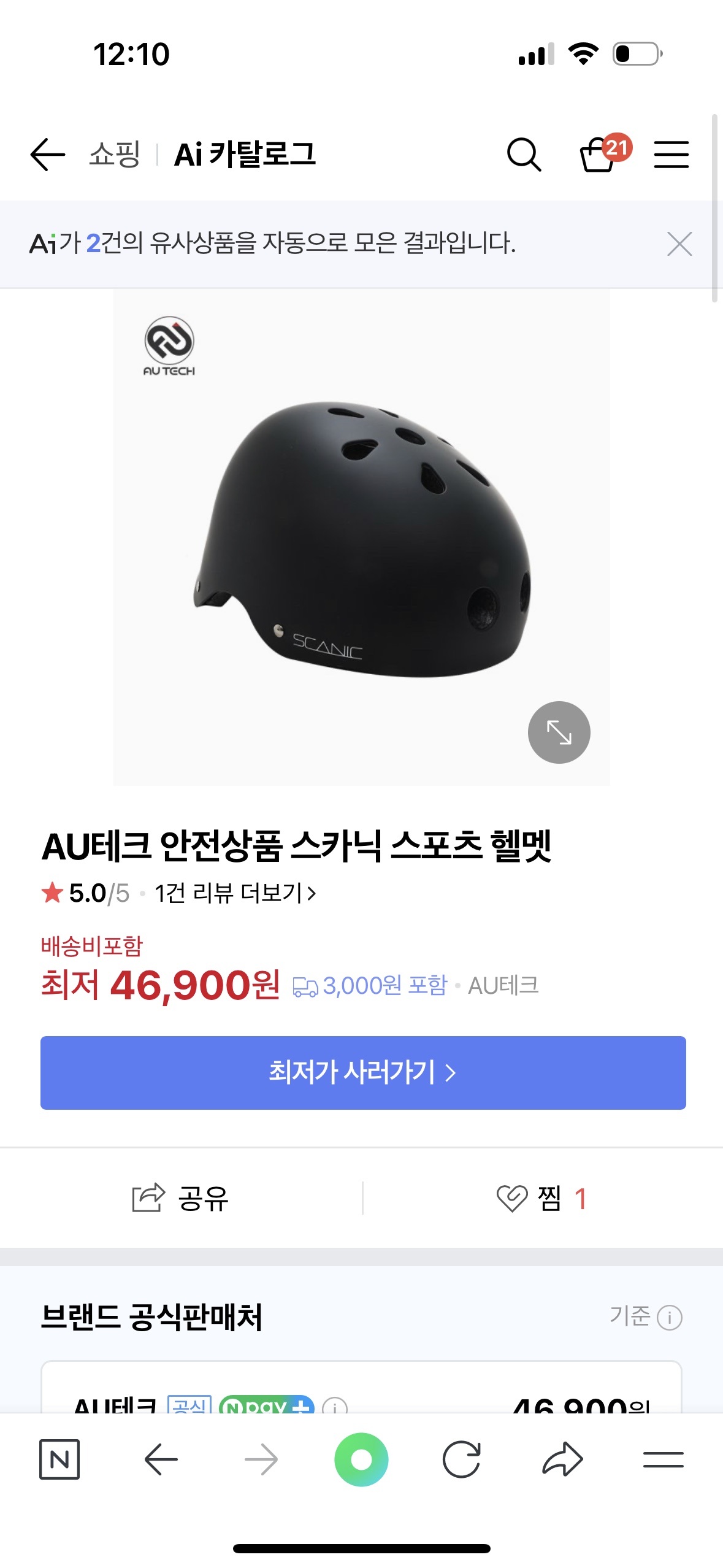Dismiss the Ai similar products banner

pyautogui.click(x=679, y=244)
